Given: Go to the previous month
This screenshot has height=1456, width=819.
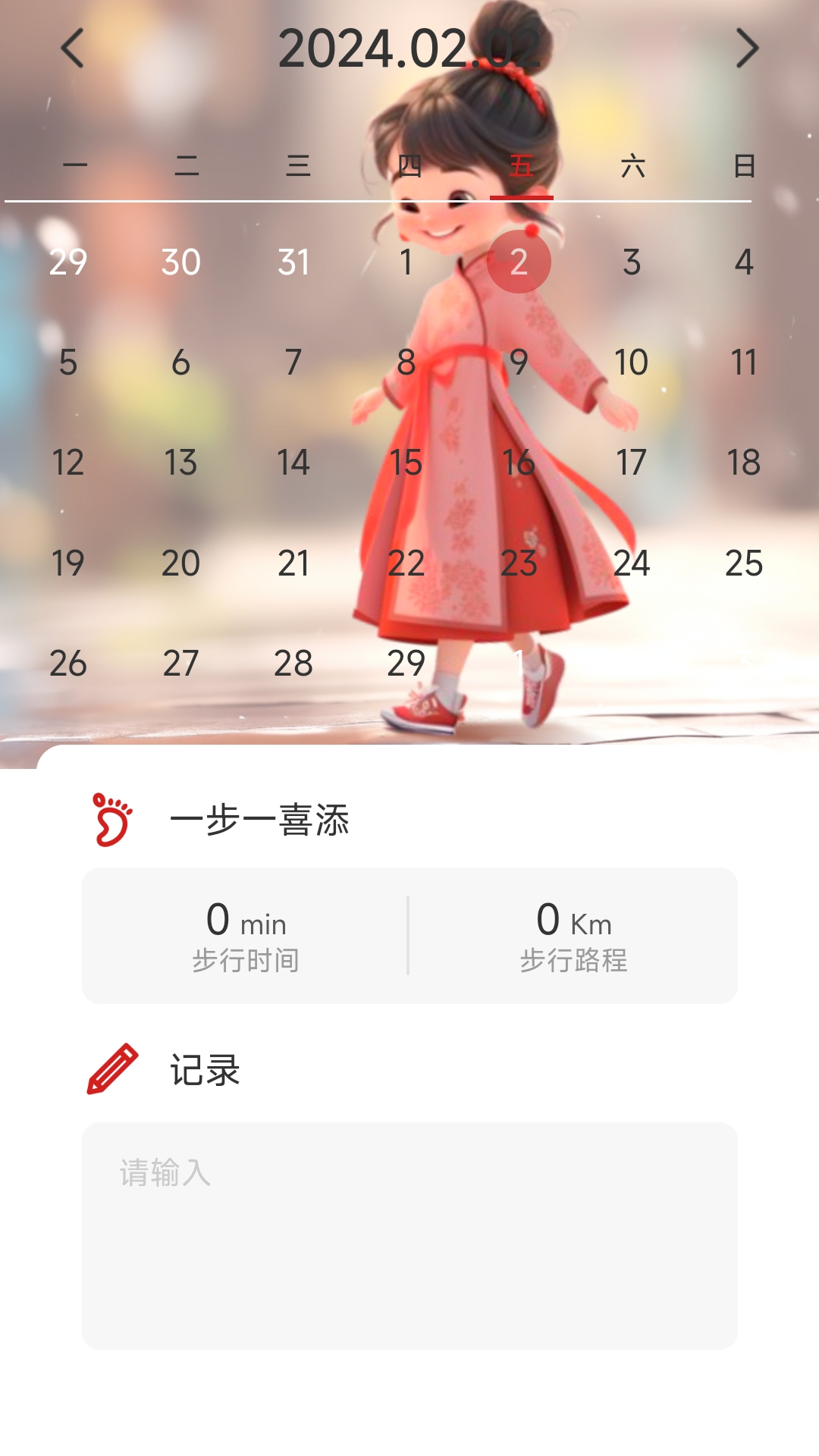Looking at the screenshot, I should click(72, 49).
